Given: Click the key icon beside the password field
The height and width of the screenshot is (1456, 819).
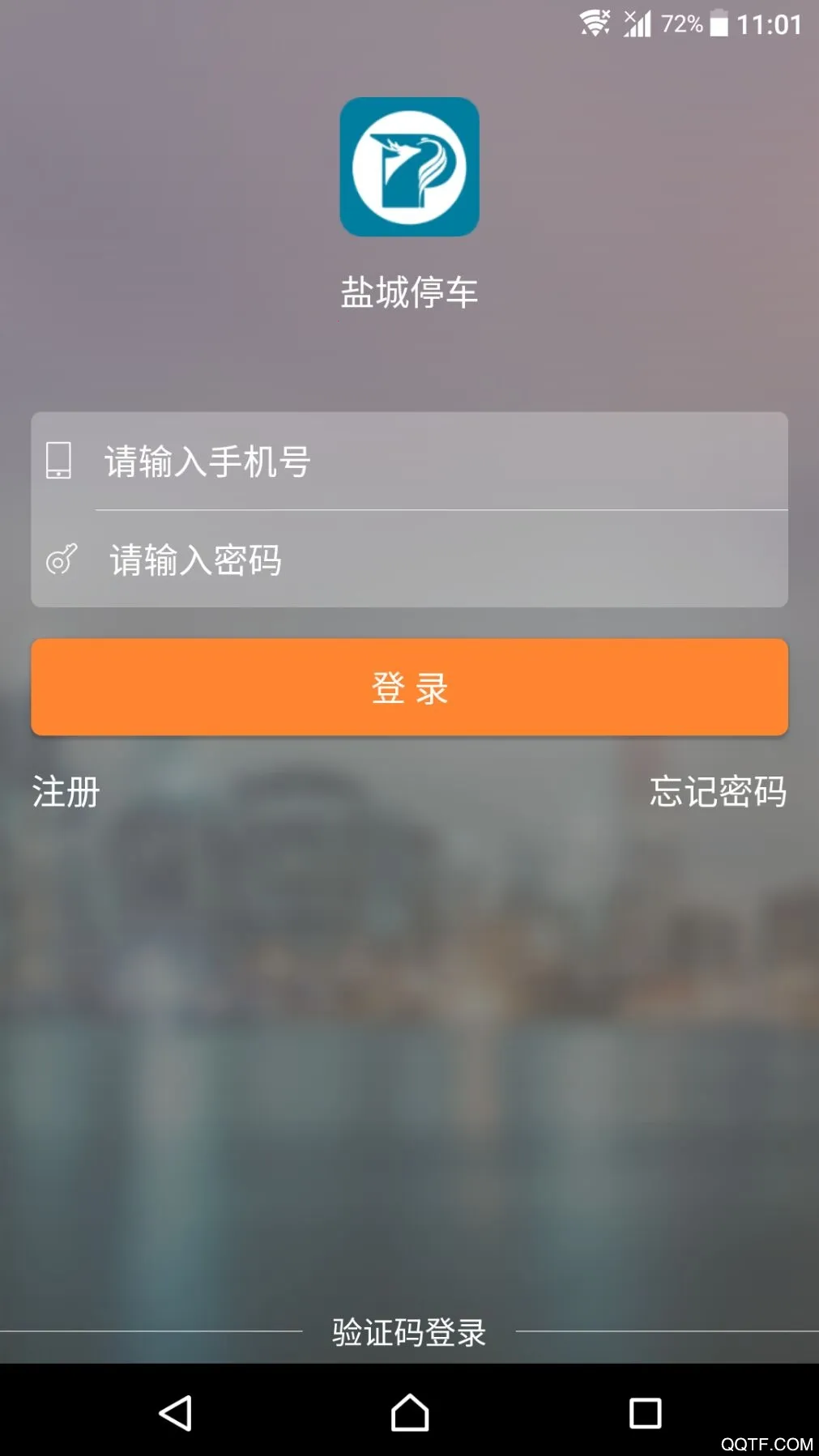Looking at the screenshot, I should (x=60, y=559).
